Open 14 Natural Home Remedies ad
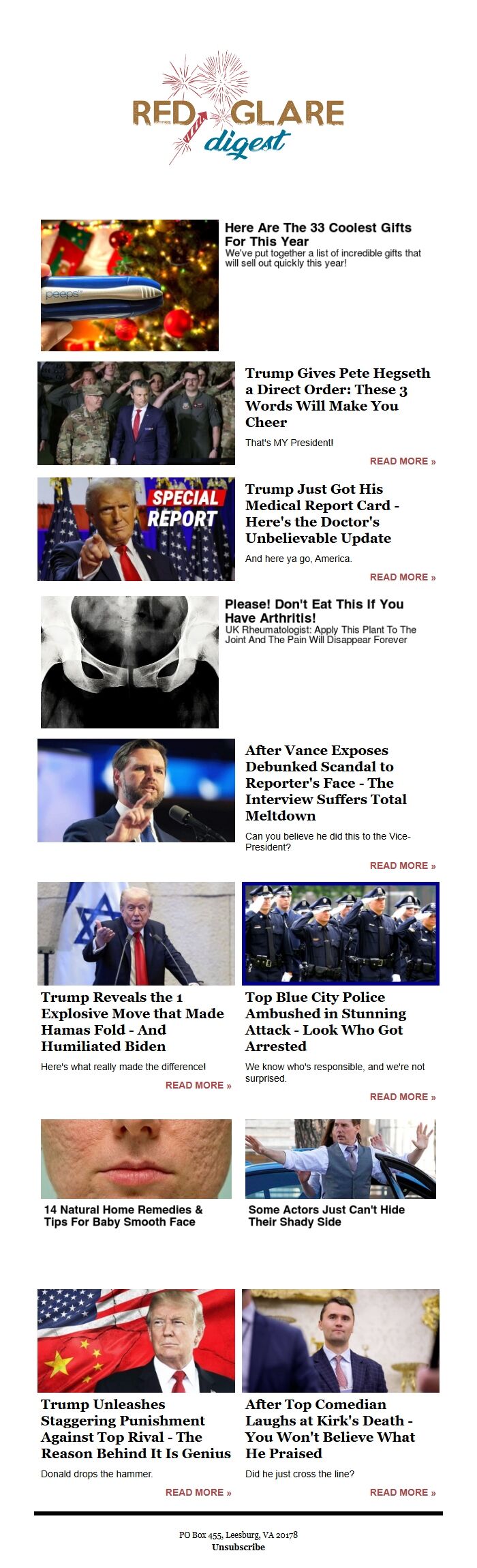This screenshot has width=477, height=1568. point(123,1215)
